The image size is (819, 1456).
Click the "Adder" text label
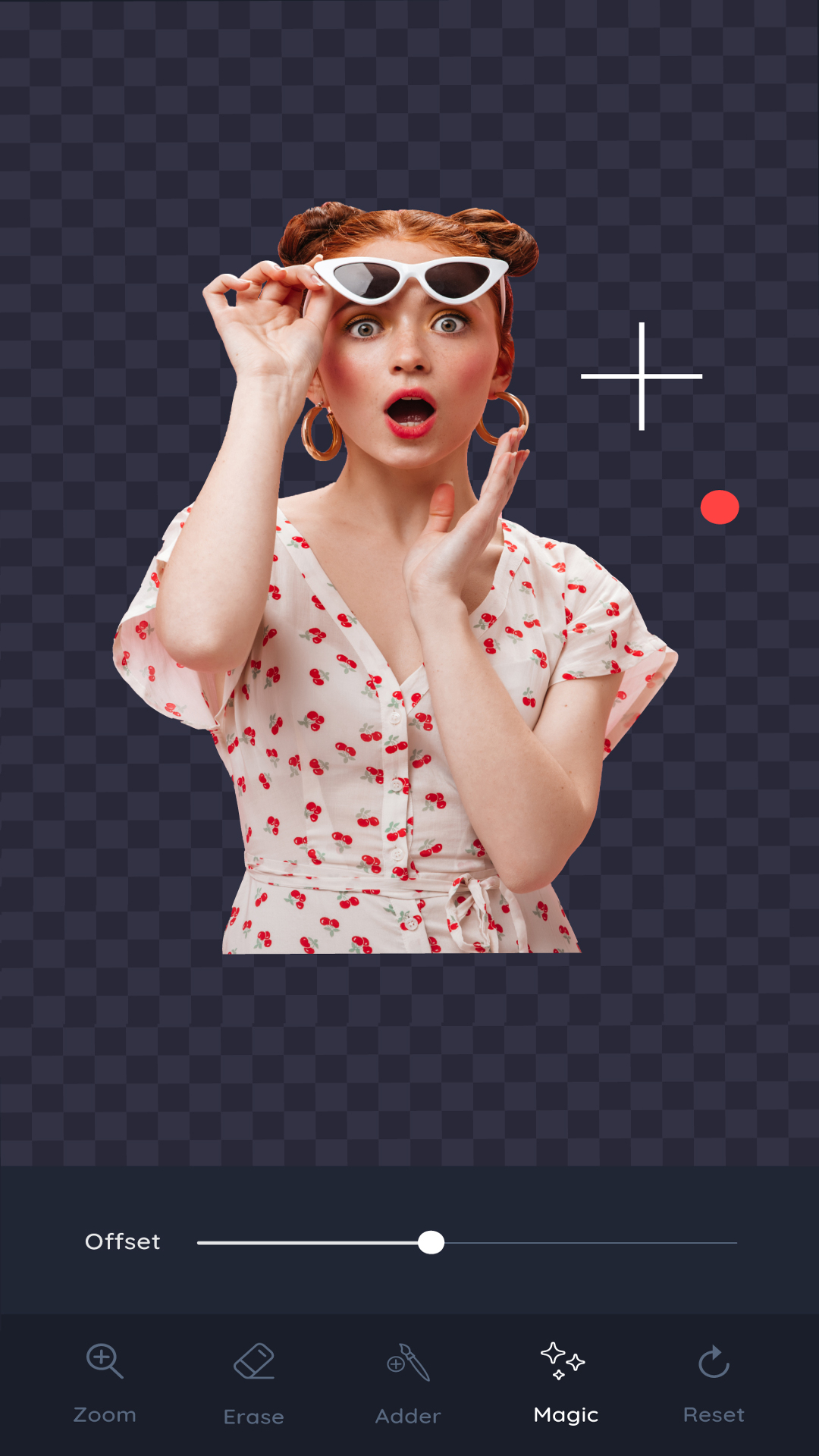[x=408, y=1415]
